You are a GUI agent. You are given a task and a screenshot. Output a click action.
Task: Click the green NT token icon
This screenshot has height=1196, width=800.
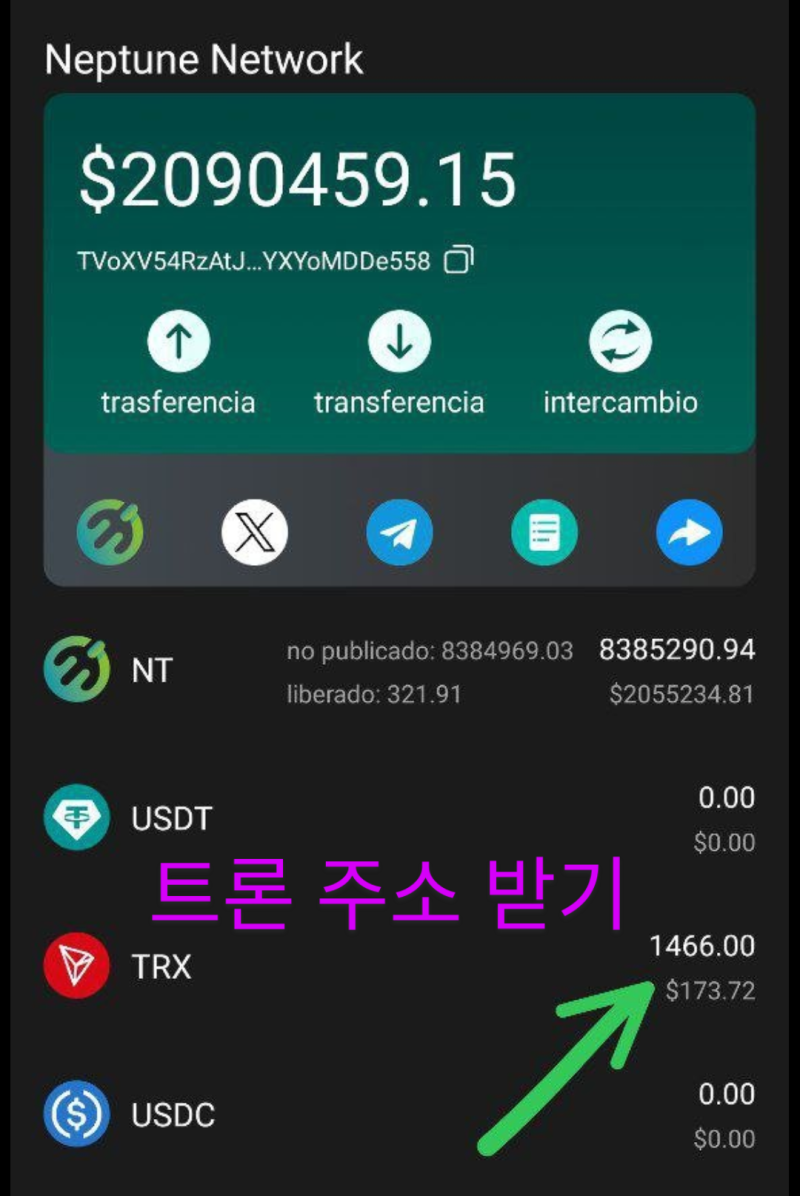[76, 668]
